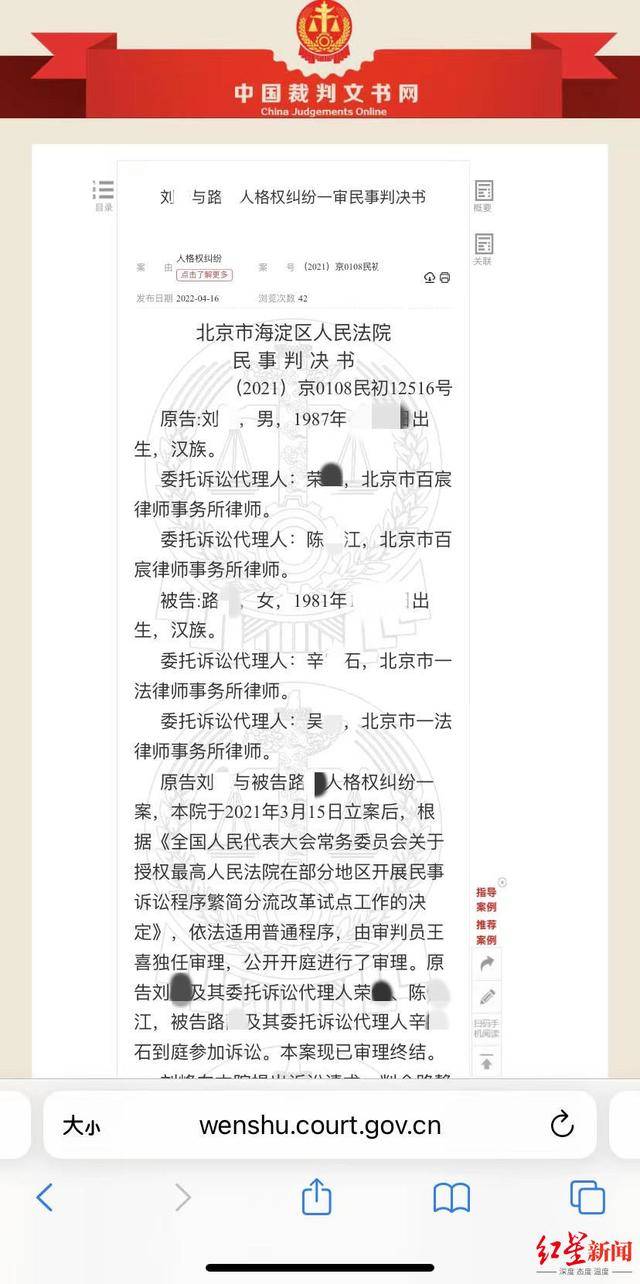Jump back to top of page
640x1284 pixels.
click(x=487, y=1062)
